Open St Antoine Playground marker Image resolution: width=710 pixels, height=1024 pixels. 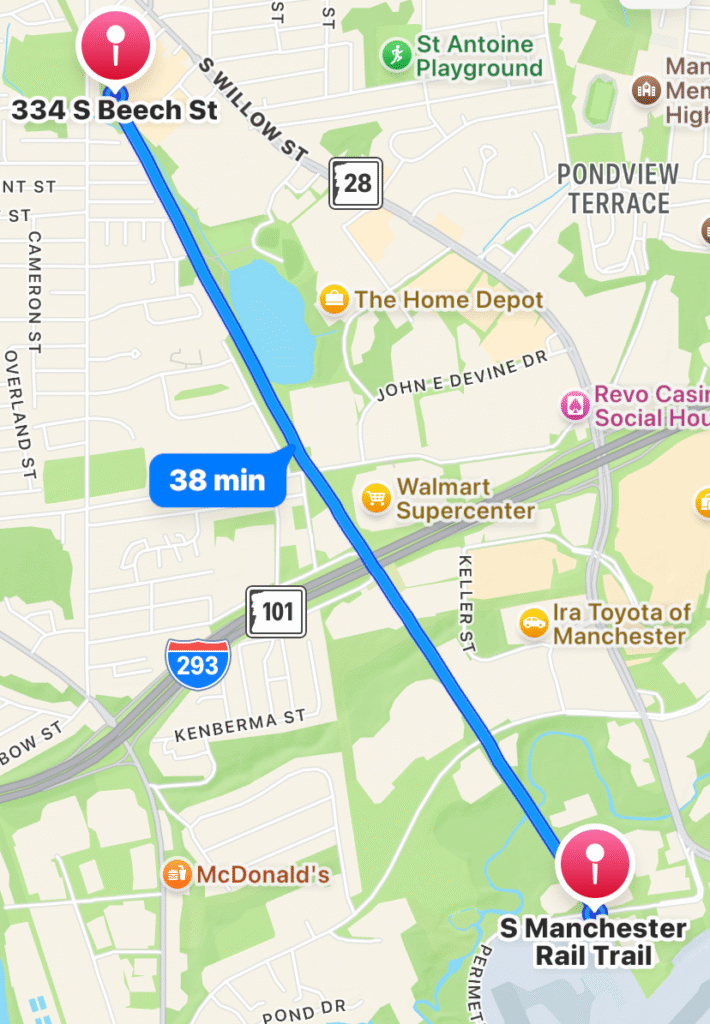[x=397, y=56]
